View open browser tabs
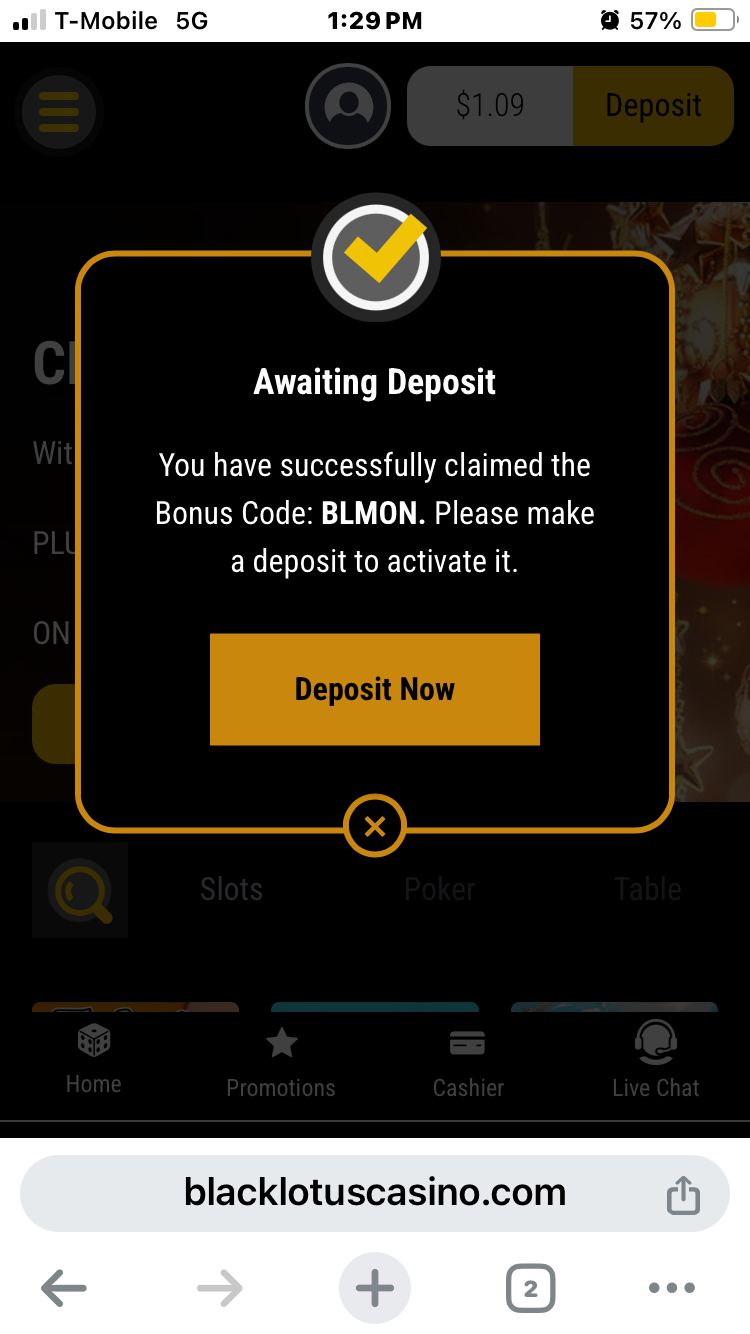Viewport: 750px width, 1334px height. (x=530, y=1289)
